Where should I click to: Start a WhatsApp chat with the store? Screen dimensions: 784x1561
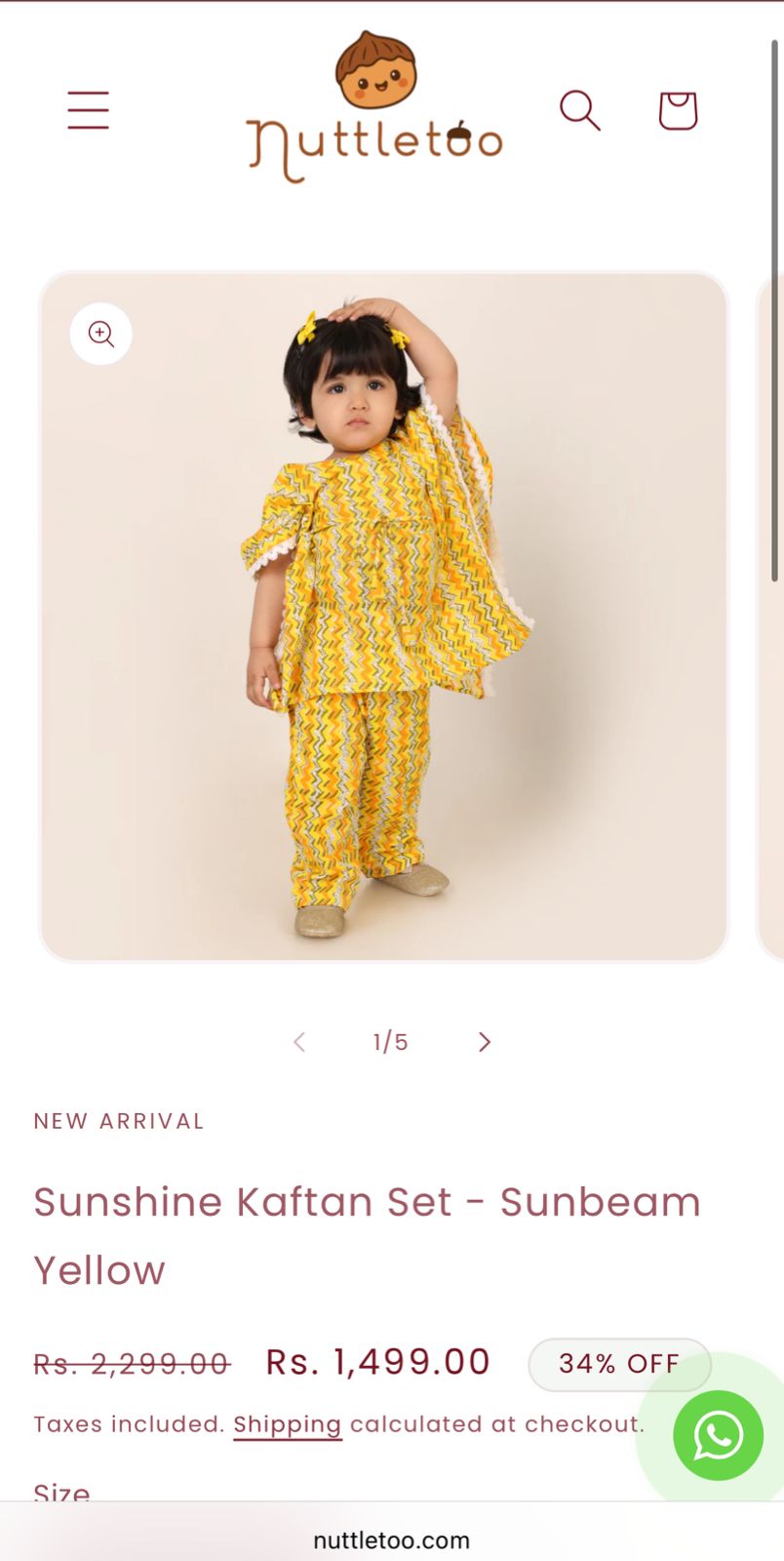(x=718, y=1435)
